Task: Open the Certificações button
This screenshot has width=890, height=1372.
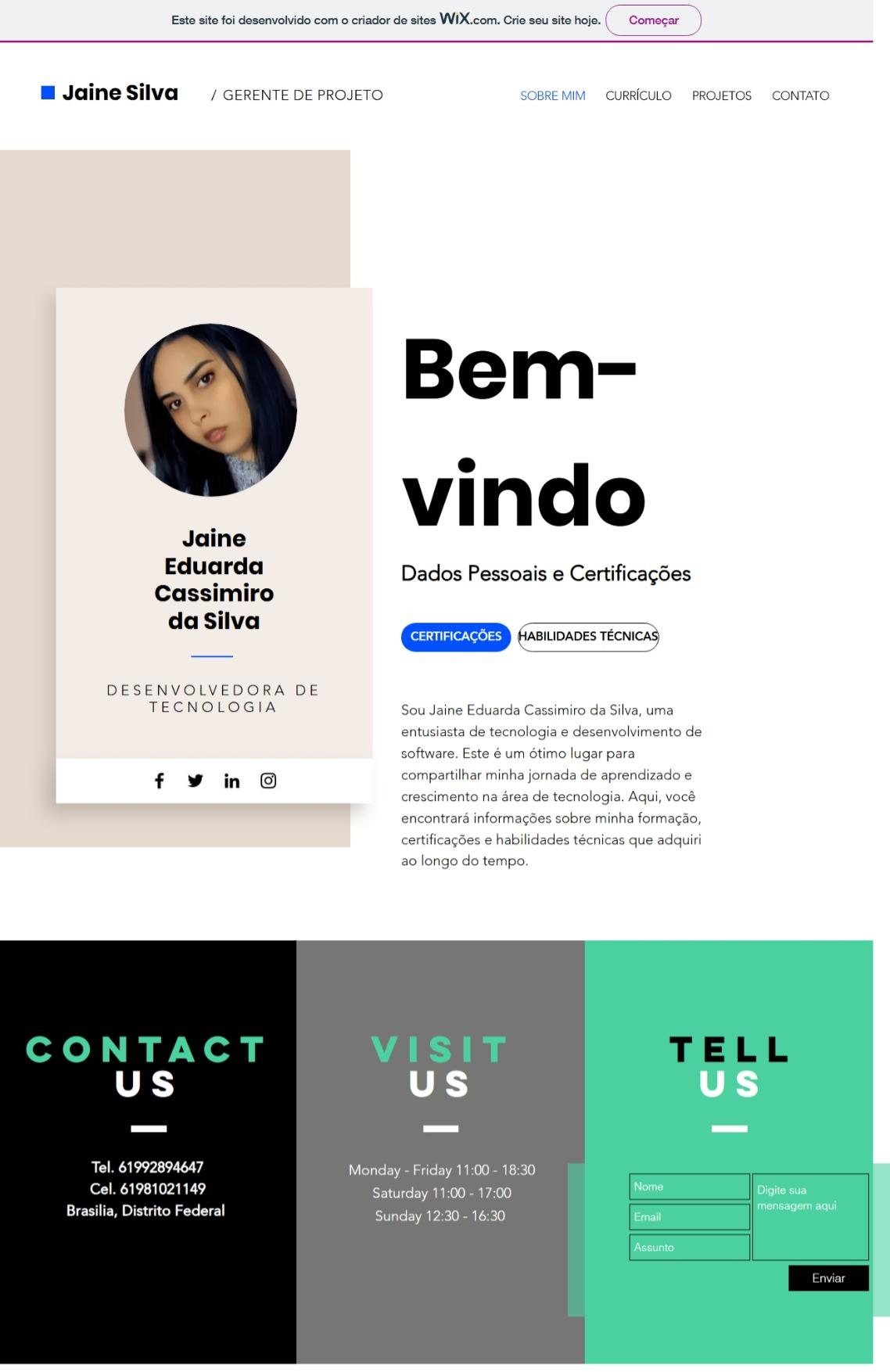Action: 456,637
